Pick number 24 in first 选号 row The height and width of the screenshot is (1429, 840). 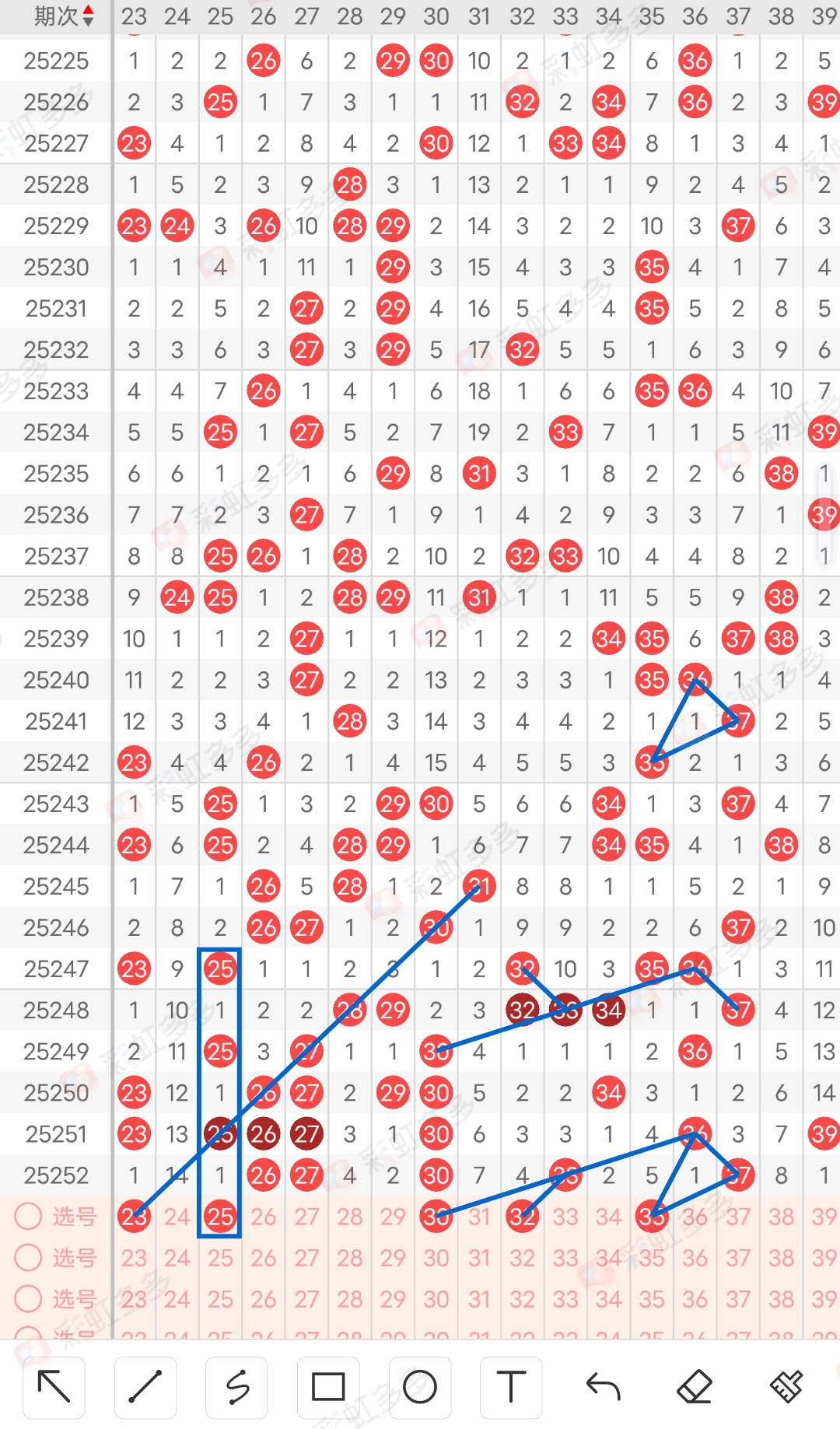(x=177, y=1216)
